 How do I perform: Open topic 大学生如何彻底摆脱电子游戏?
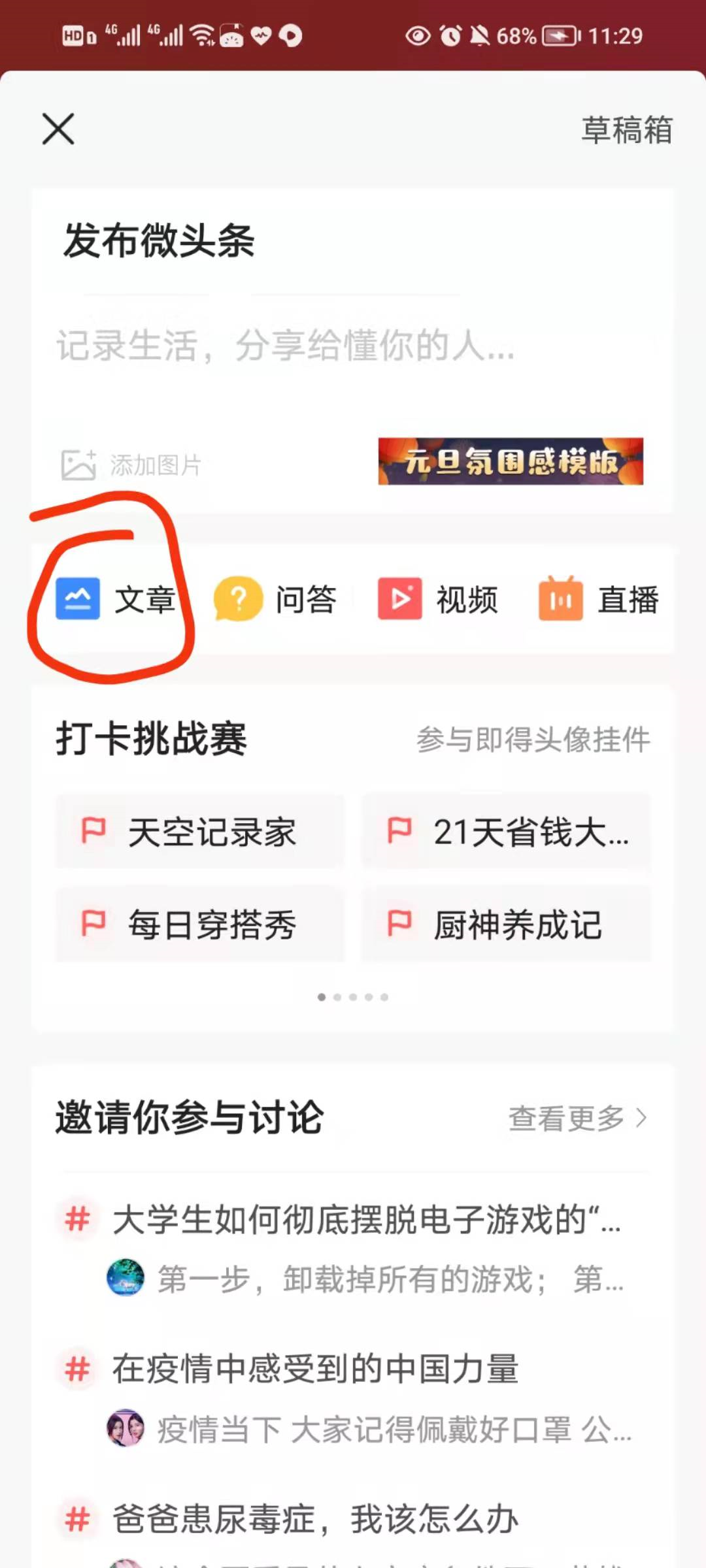pyautogui.click(x=366, y=1219)
